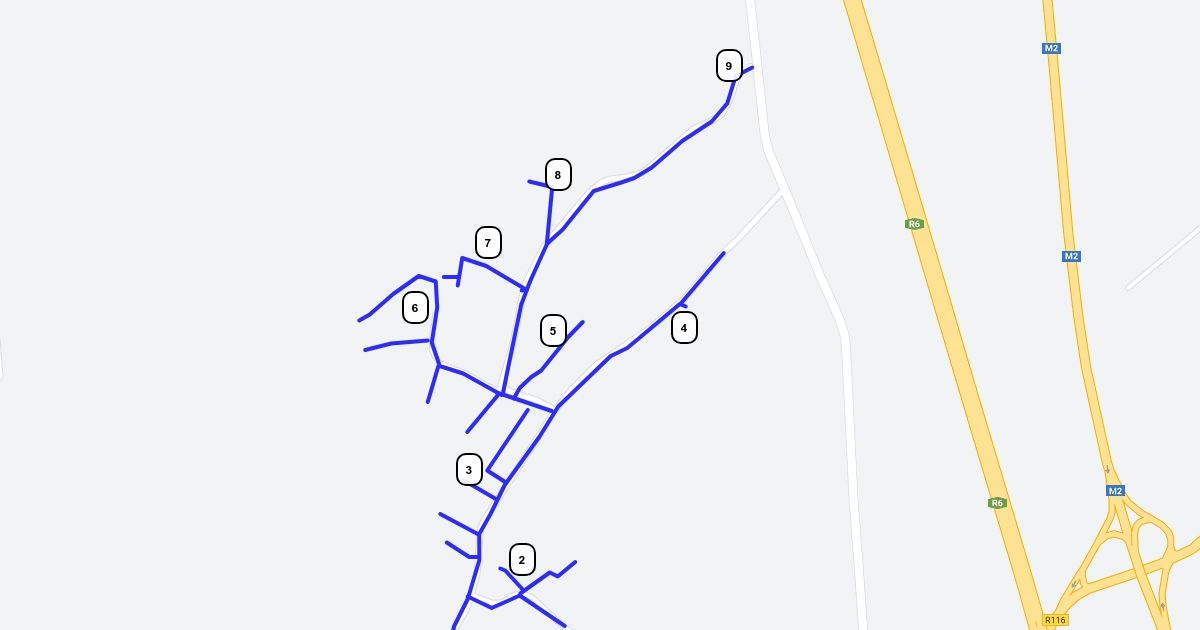Open route stop marker 7
Viewport: 1200px width, 630px height.
tap(488, 243)
